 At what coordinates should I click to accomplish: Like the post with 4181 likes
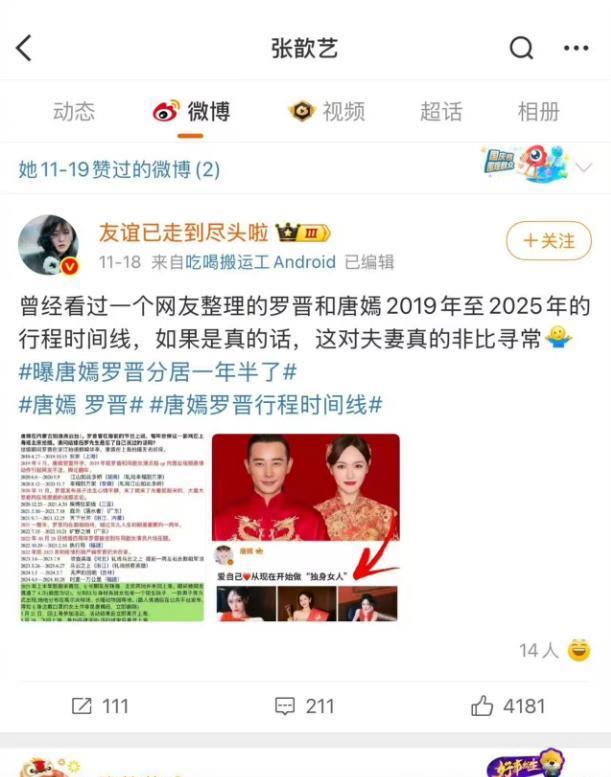[508, 706]
